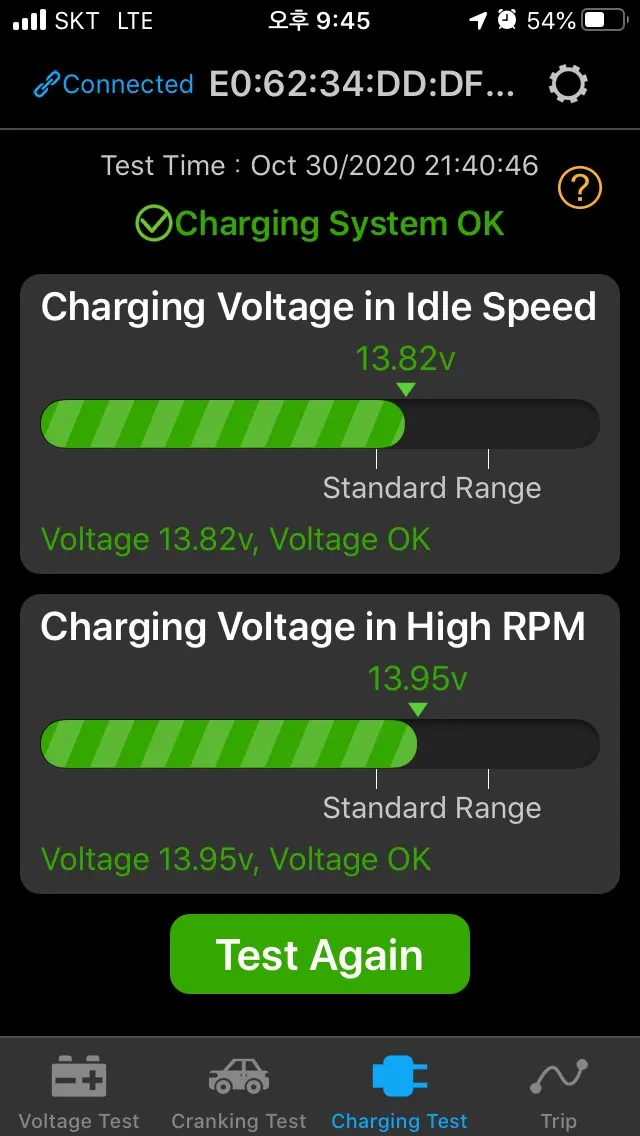
Task: Tap the Connected Bluetooth link status
Action: (x=113, y=85)
